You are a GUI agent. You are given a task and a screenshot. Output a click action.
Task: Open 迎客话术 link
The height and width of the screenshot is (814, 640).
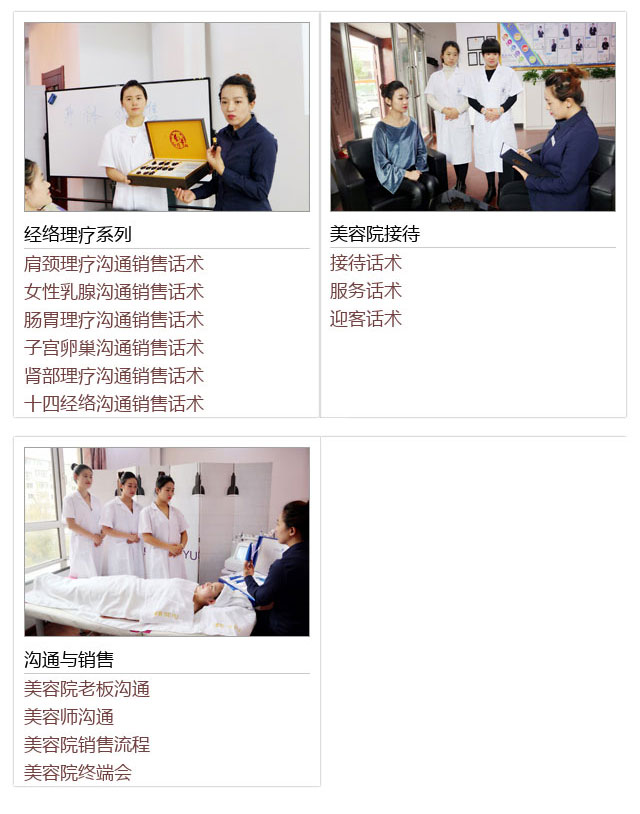[366, 319]
